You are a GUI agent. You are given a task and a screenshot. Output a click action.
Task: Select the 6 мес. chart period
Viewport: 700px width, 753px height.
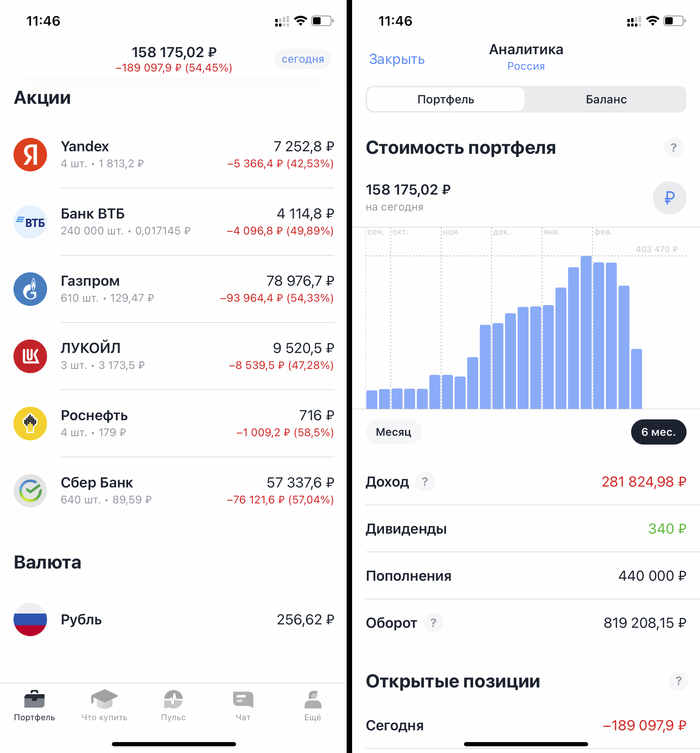click(658, 432)
